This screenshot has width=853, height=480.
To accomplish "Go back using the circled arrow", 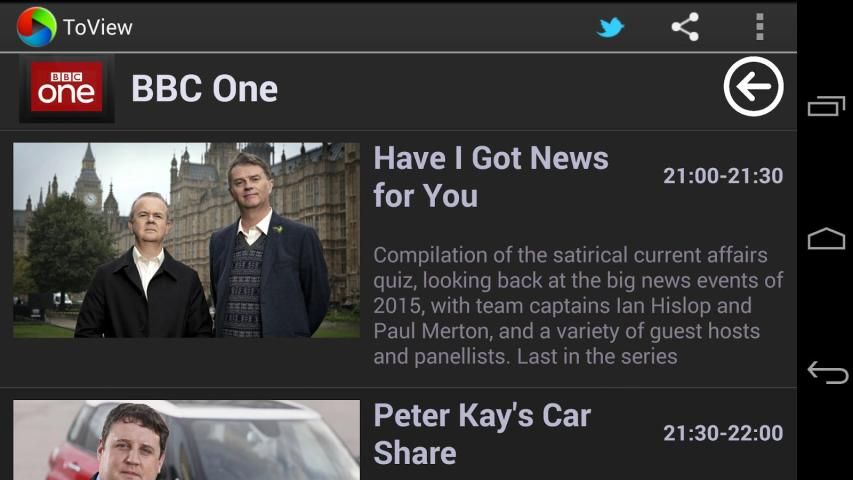I will pyautogui.click(x=753, y=87).
